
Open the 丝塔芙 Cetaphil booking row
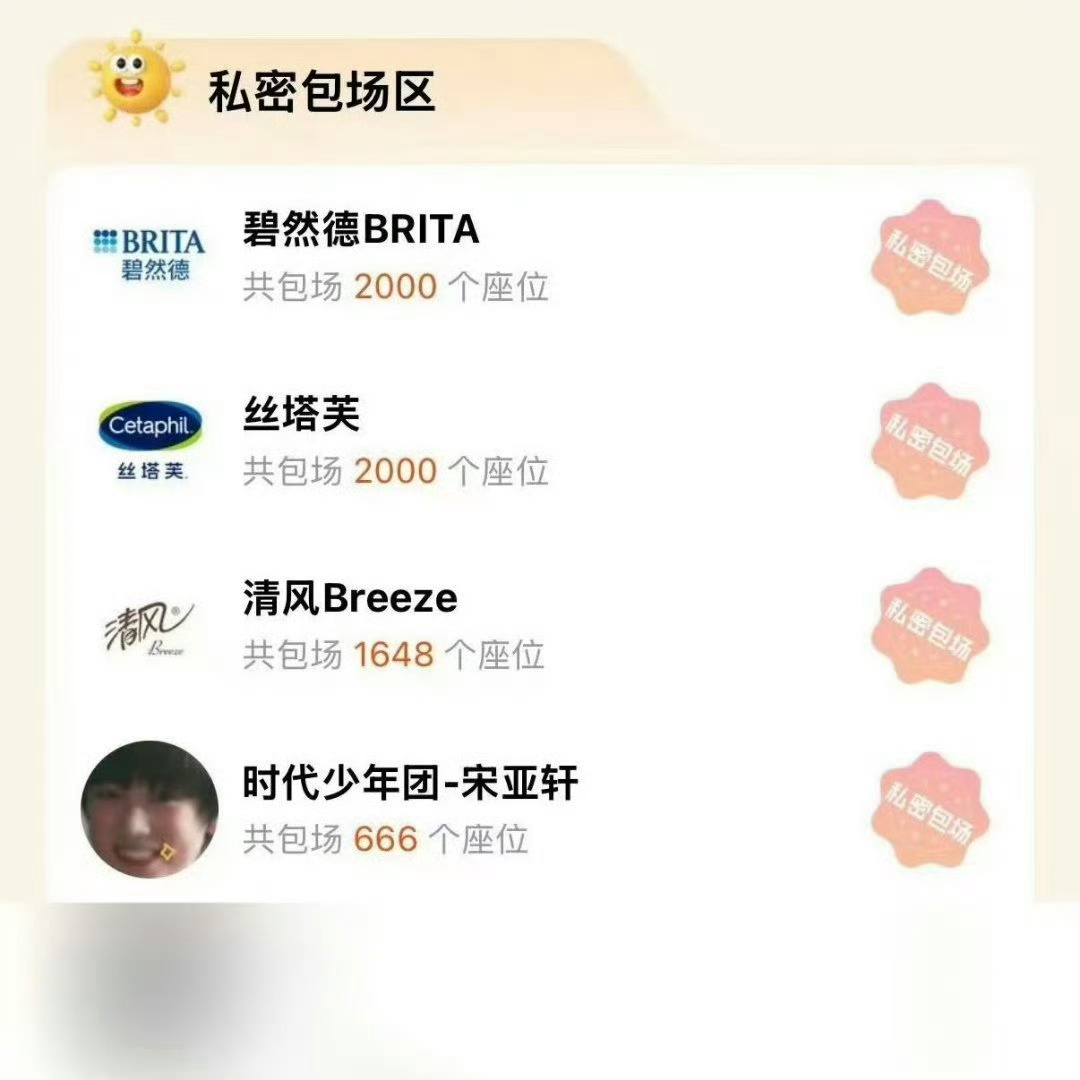tap(540, 442)
